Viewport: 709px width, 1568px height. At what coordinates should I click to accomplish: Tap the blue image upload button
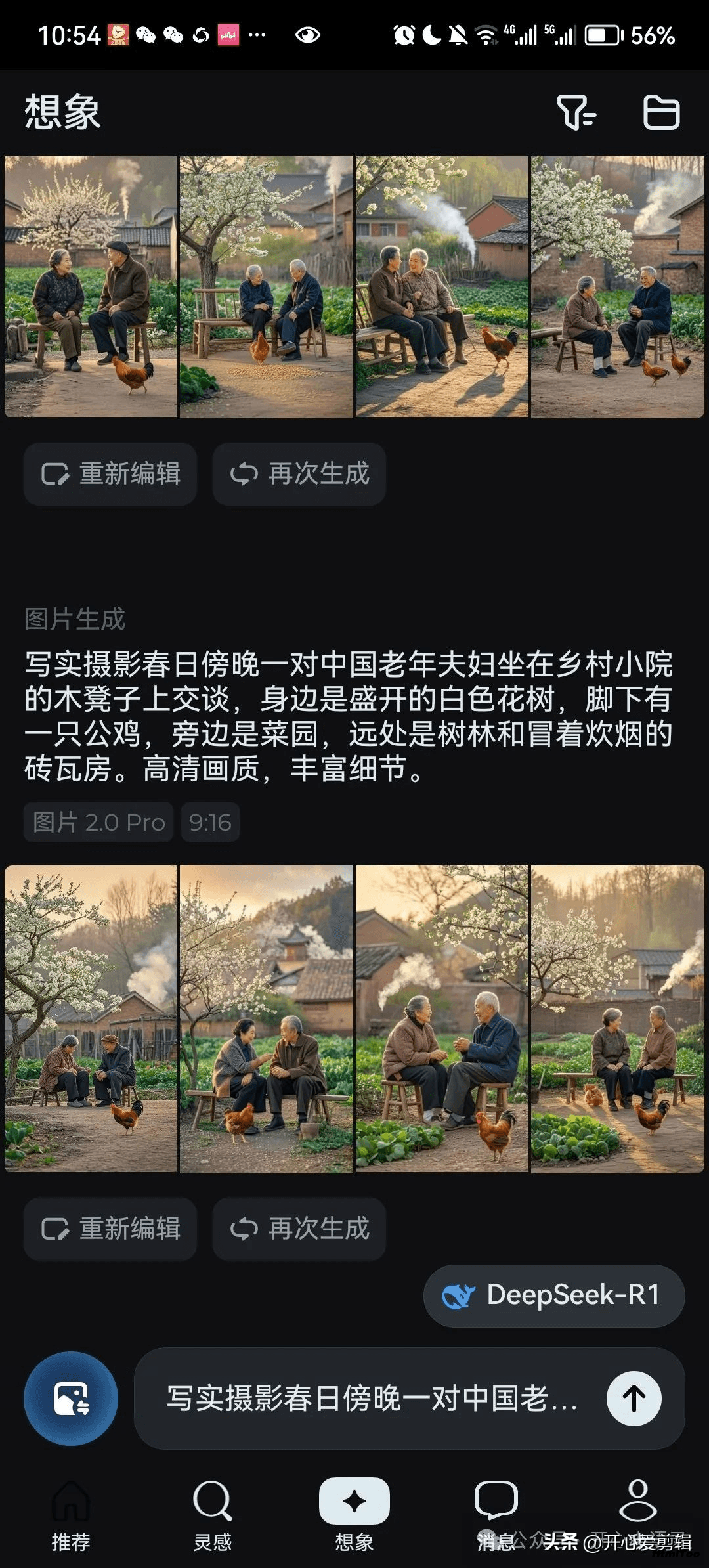(71, 1399)
